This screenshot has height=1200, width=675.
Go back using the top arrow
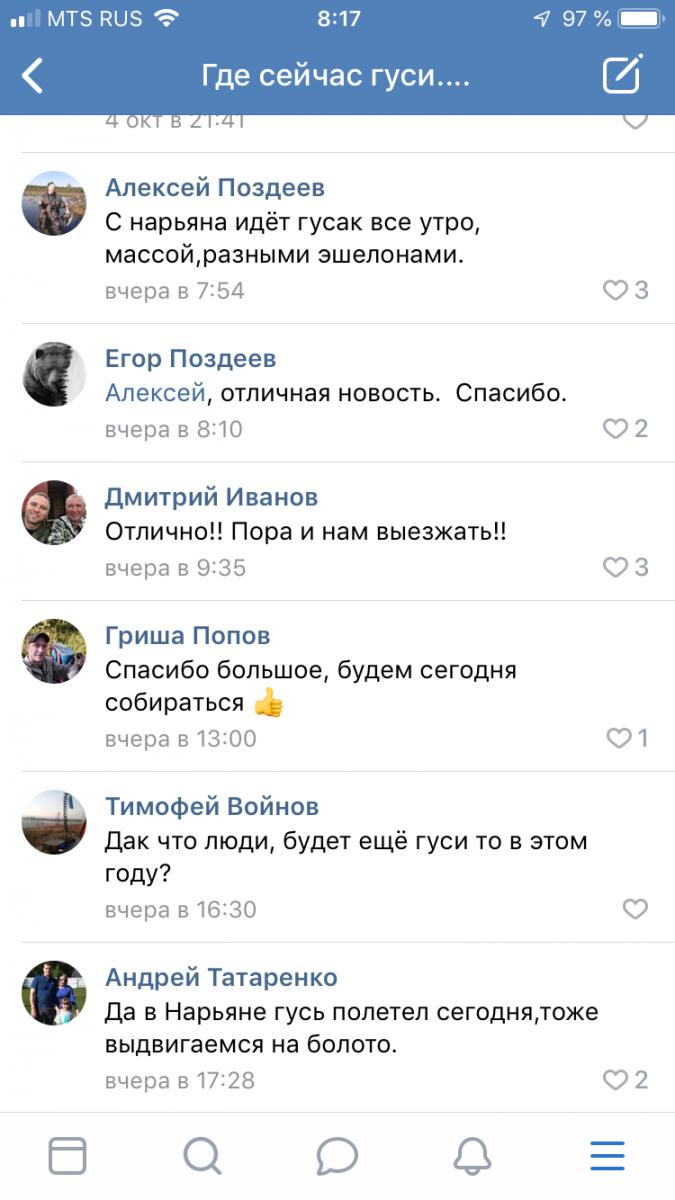[x=33, y=75]
